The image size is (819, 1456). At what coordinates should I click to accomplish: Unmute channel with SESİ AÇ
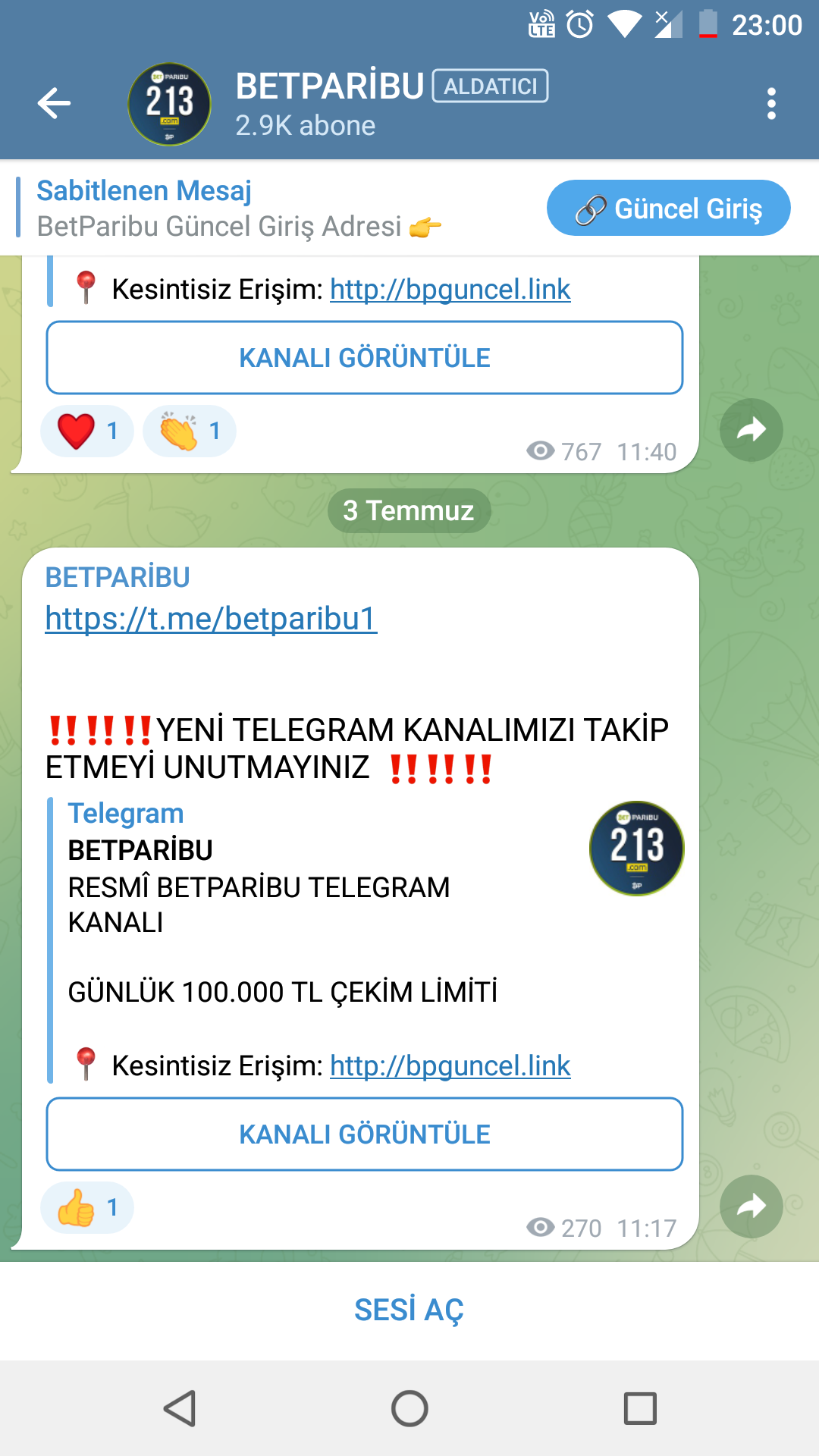[409, 1310]
